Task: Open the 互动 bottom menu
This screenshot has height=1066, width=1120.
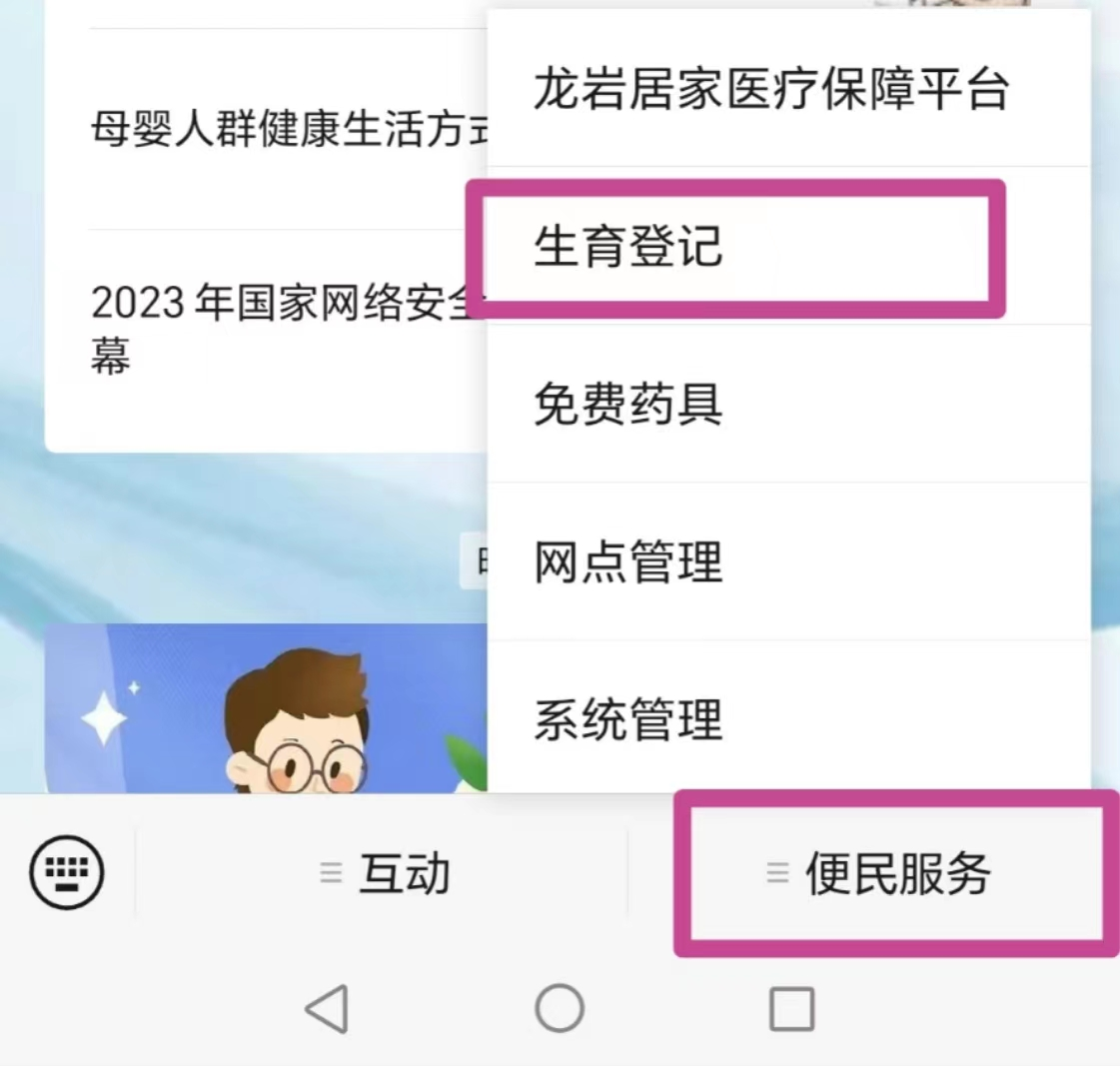Action: pos(383,874)
